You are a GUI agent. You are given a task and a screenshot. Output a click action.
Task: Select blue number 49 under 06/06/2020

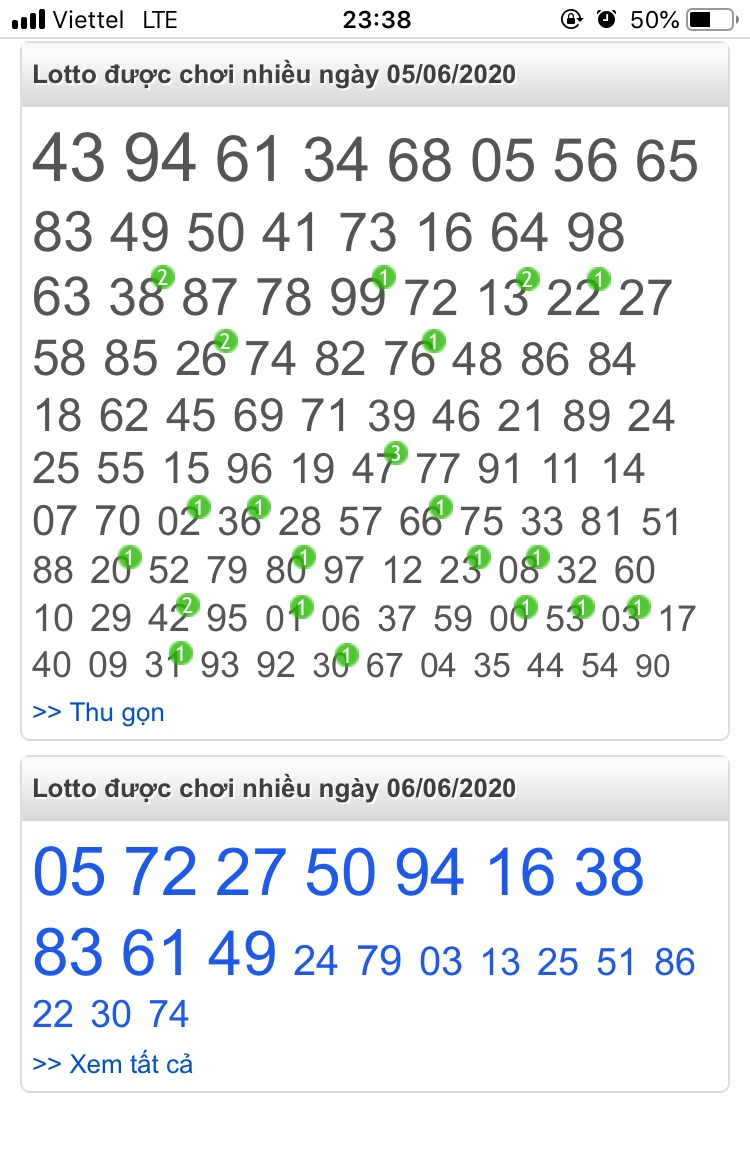coord(242,953)
